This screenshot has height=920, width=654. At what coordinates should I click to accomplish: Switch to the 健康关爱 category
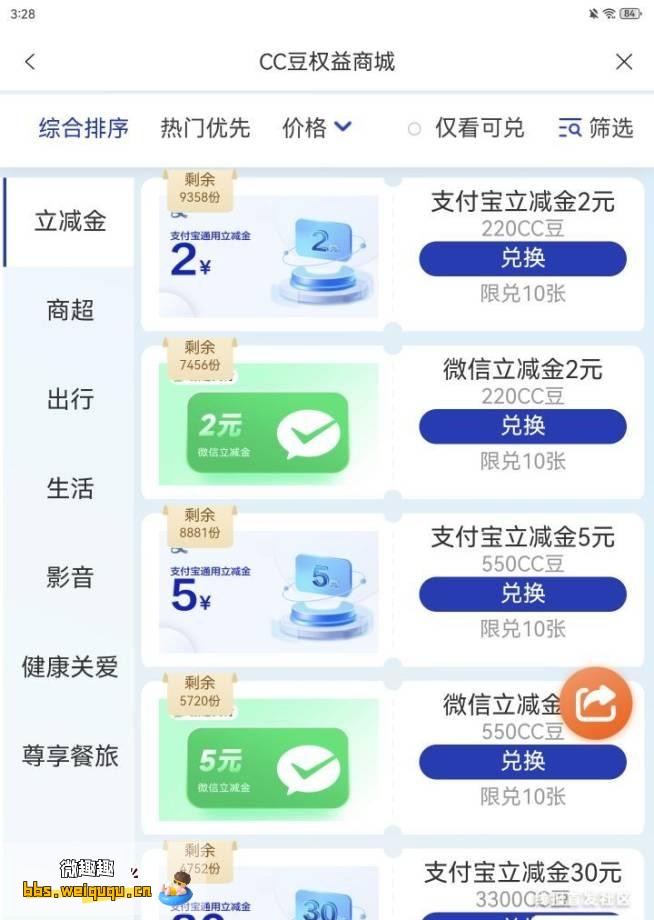tap(70, 666)
